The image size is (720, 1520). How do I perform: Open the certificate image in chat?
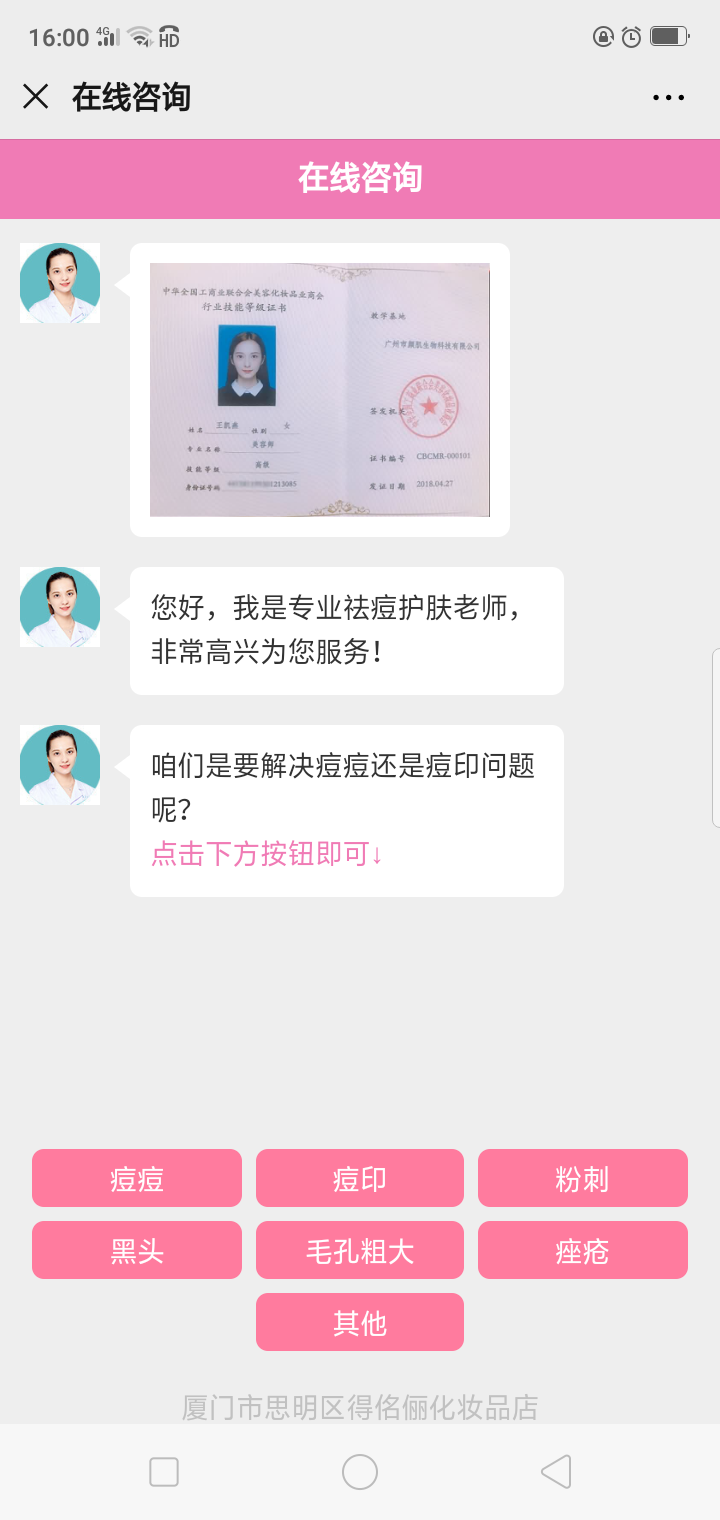320,390
